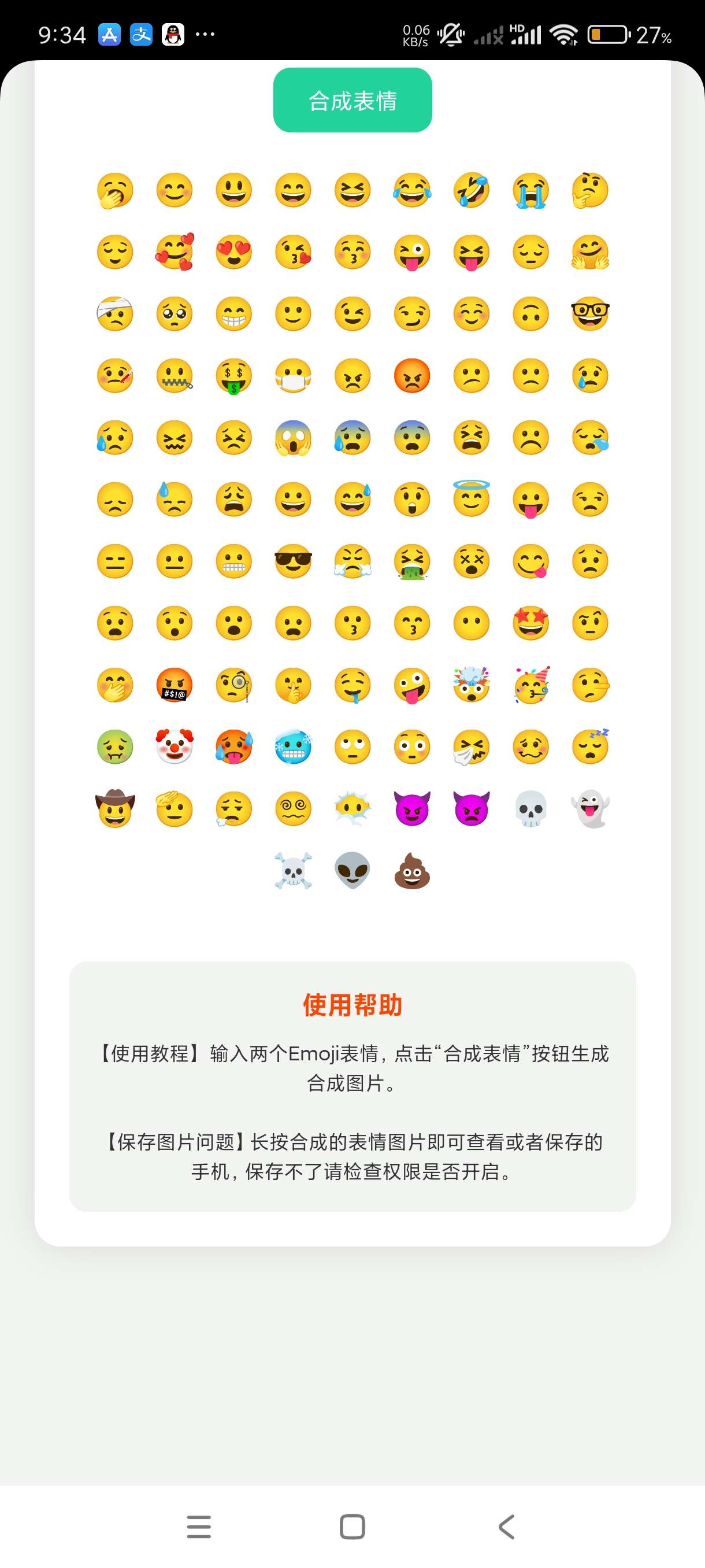
Task: Select the skull and crossbones emoji
Action: (x=293, y=870)
